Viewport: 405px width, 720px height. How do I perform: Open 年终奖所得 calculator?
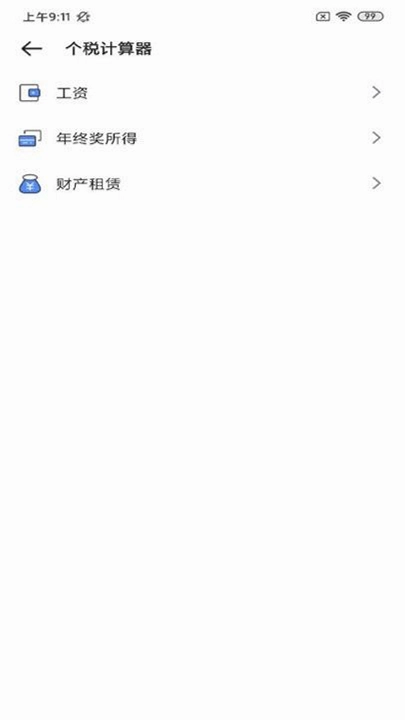click(202, 138)
